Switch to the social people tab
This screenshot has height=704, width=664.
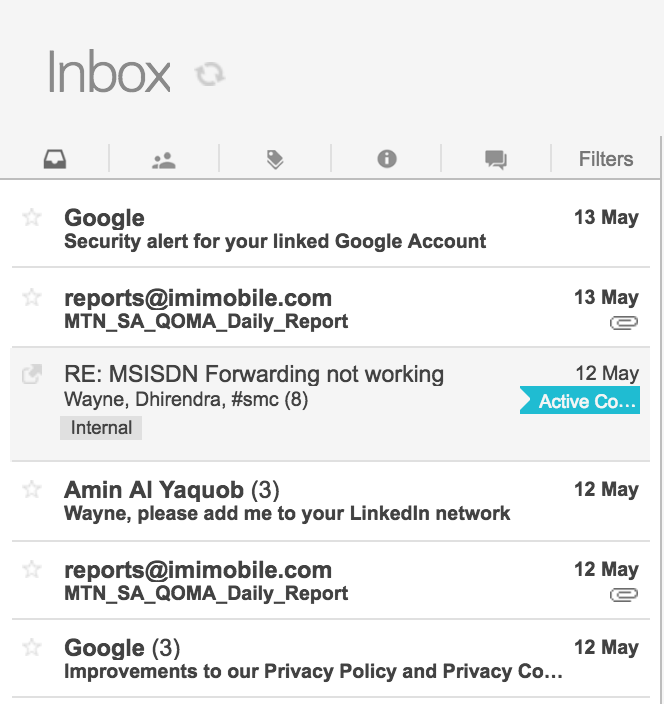coord(164,160)
